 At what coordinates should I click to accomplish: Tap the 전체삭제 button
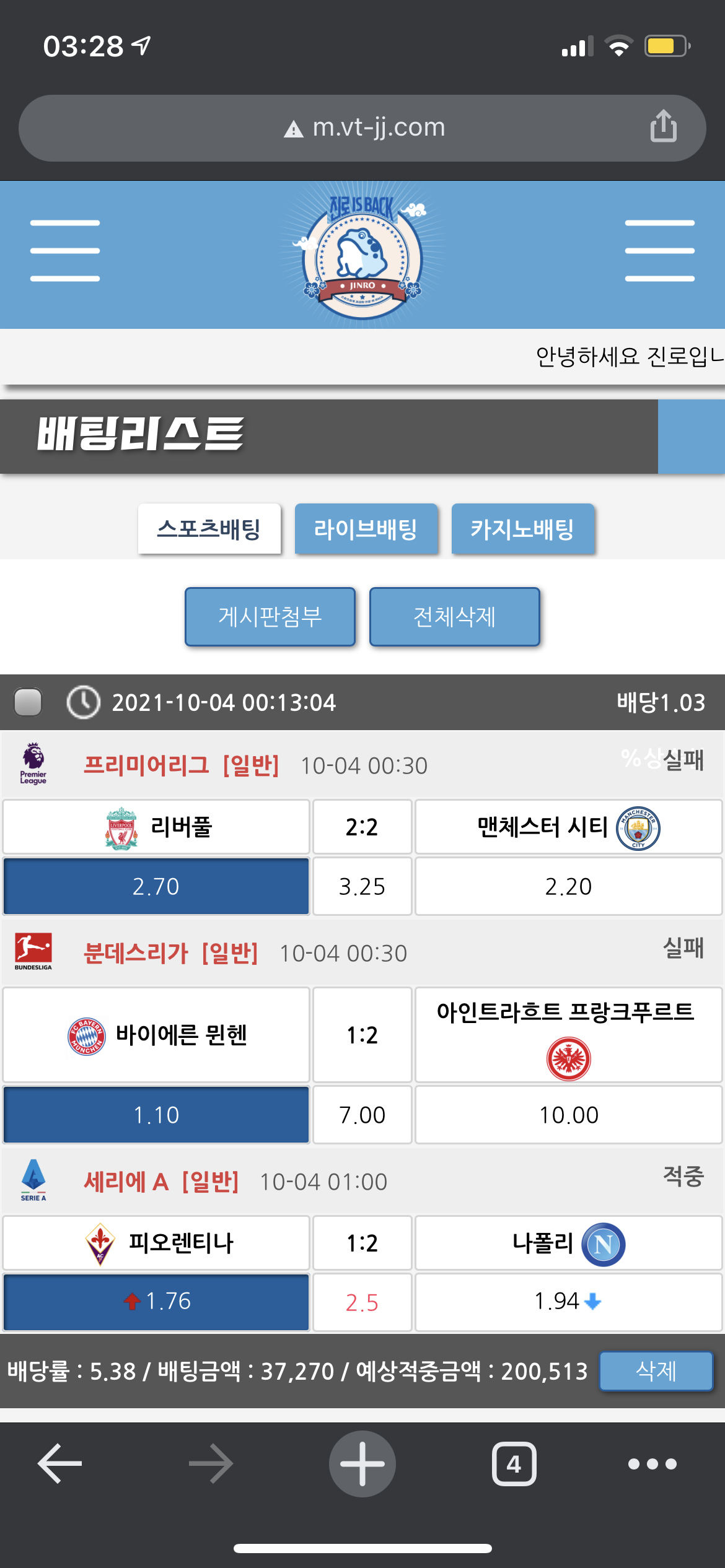[x=454, y=617]
